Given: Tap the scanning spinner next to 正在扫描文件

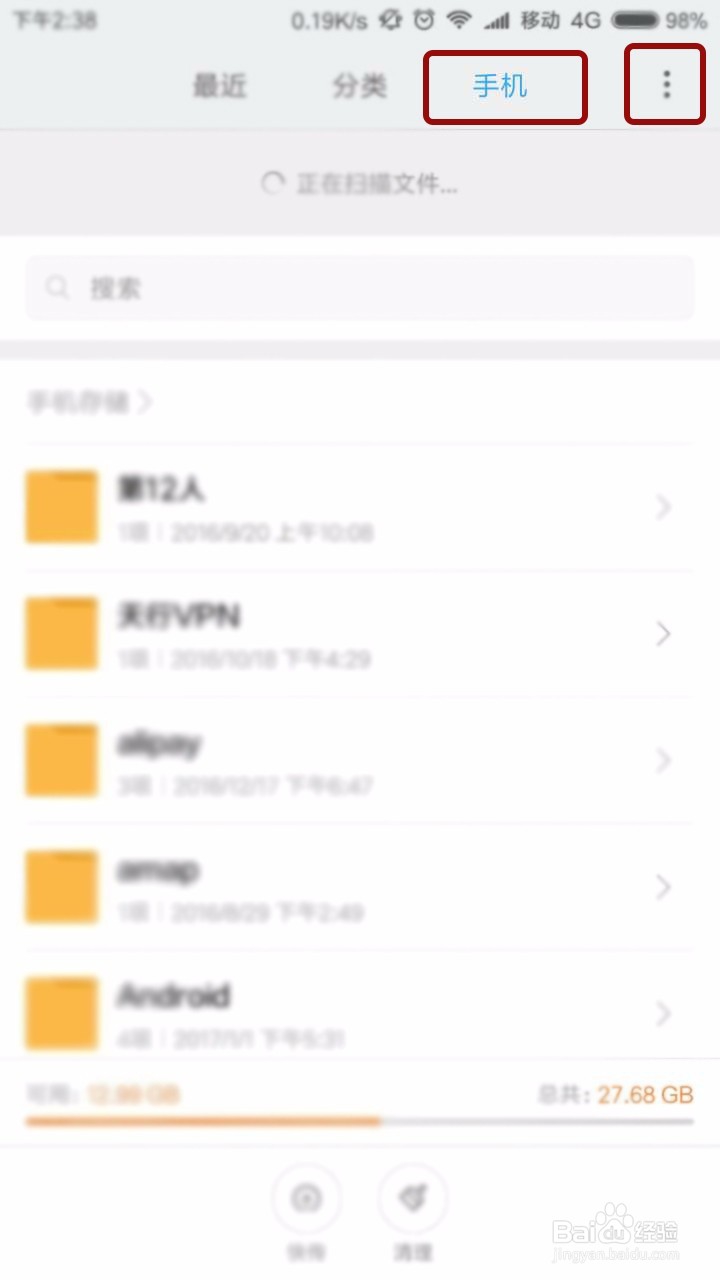Looking at the screenshot, I should tap(270, 184).
